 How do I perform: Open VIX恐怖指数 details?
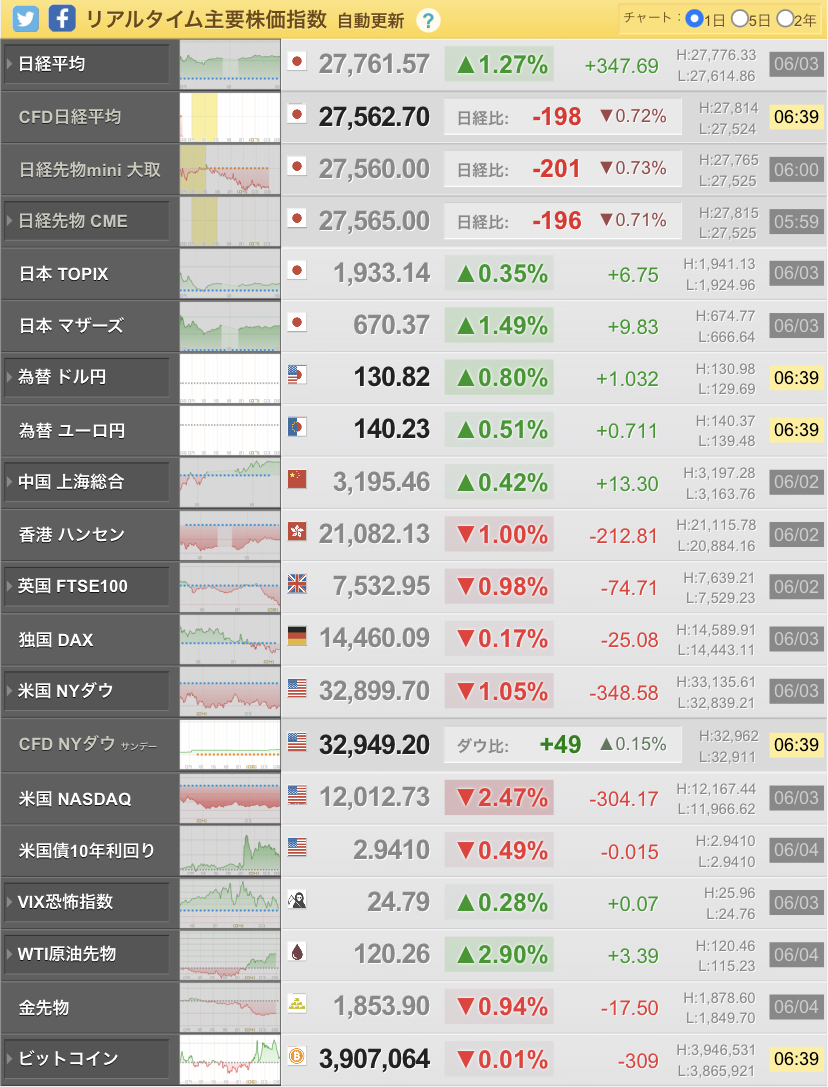coord(86,902)
